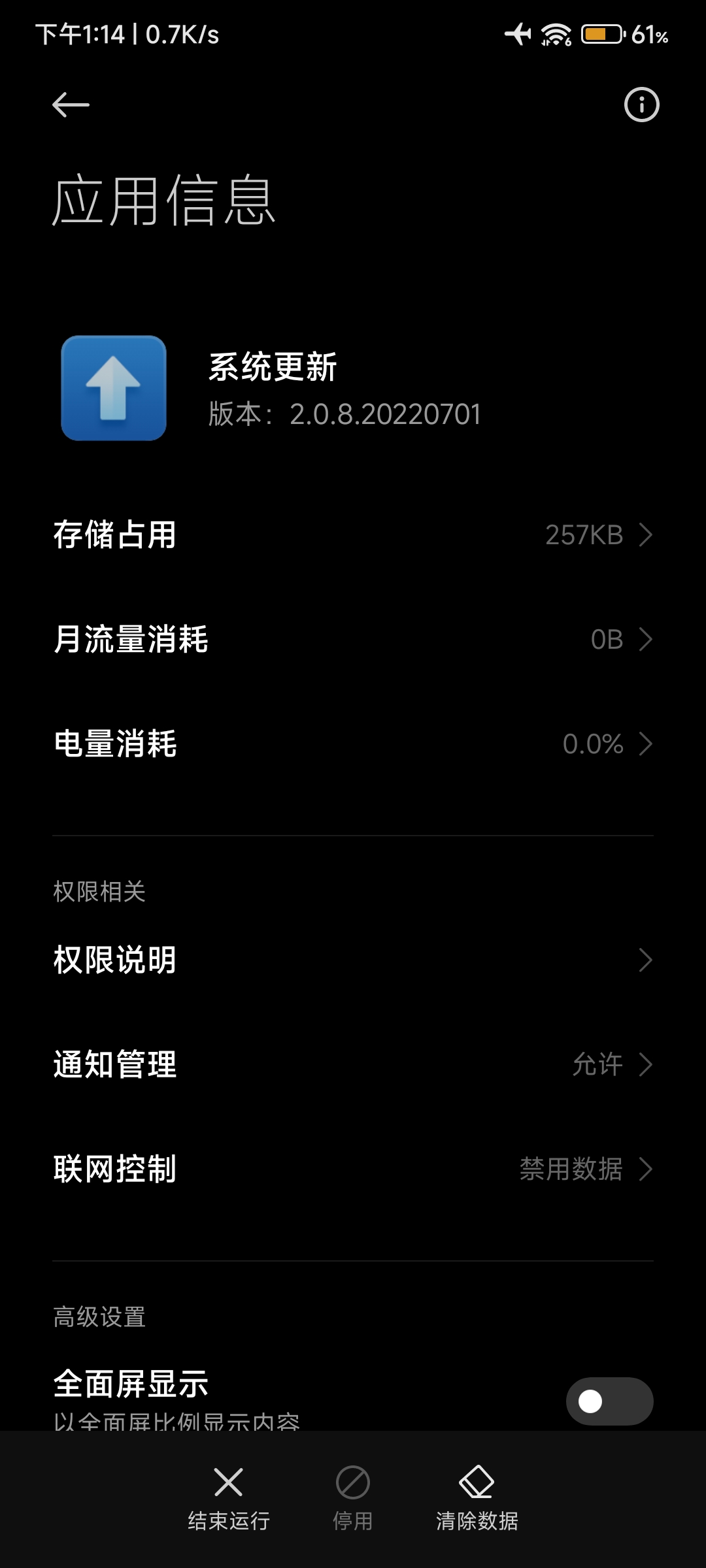Open 月流量消耗 data usage

tap(353, 639)
